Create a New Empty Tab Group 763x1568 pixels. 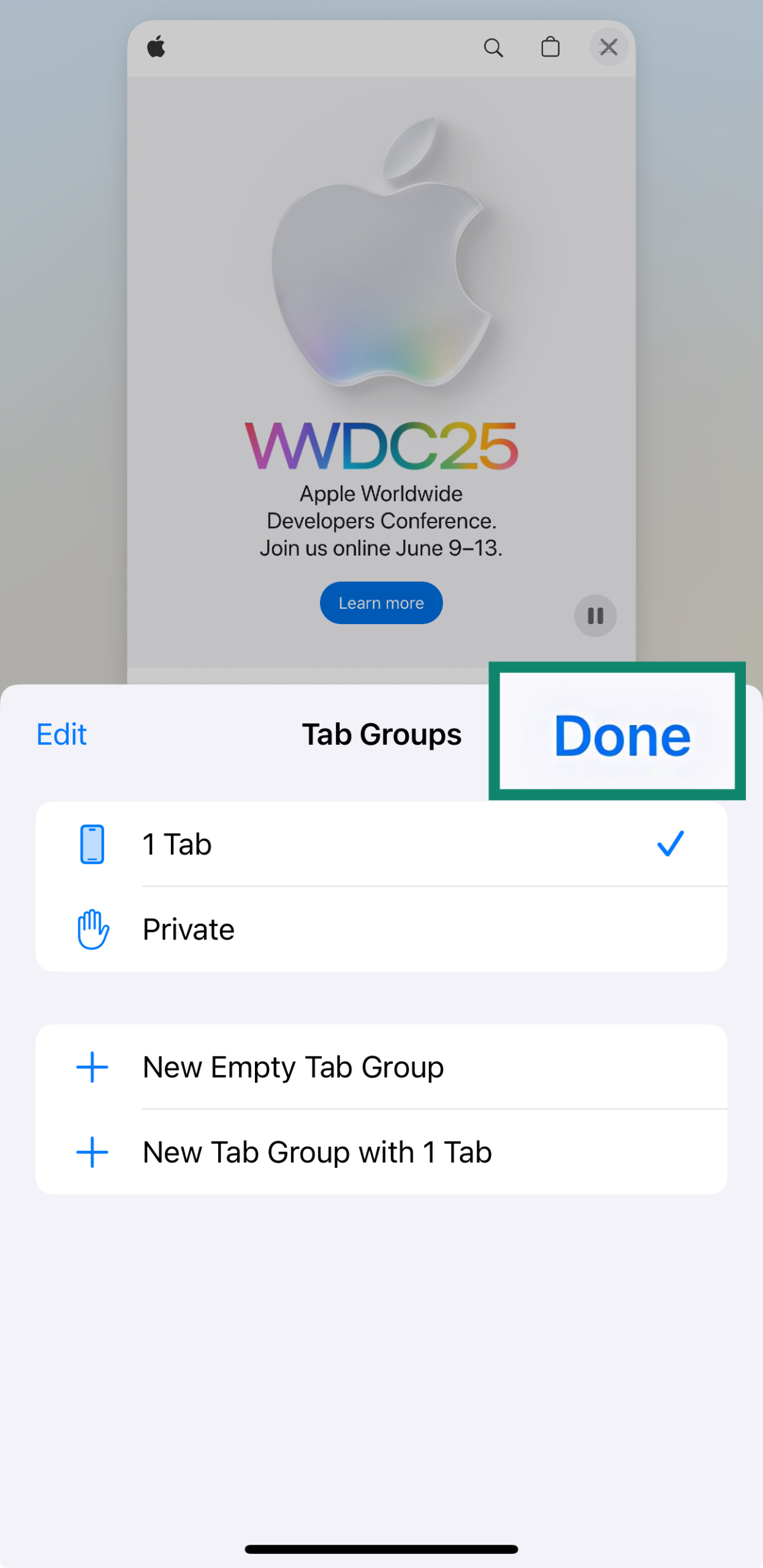coord(380,1067)
